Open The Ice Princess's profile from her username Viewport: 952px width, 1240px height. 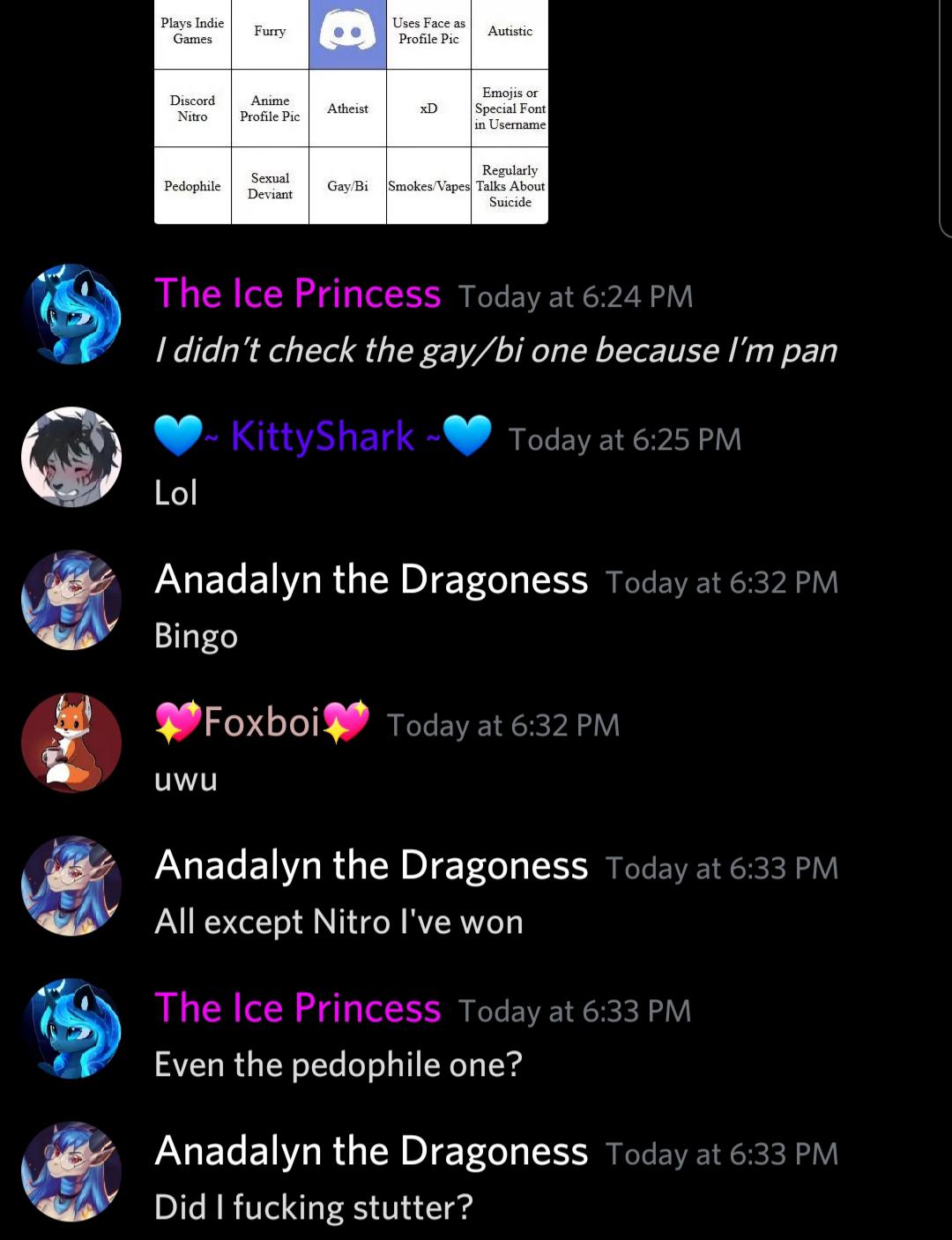tap(297, 294)
